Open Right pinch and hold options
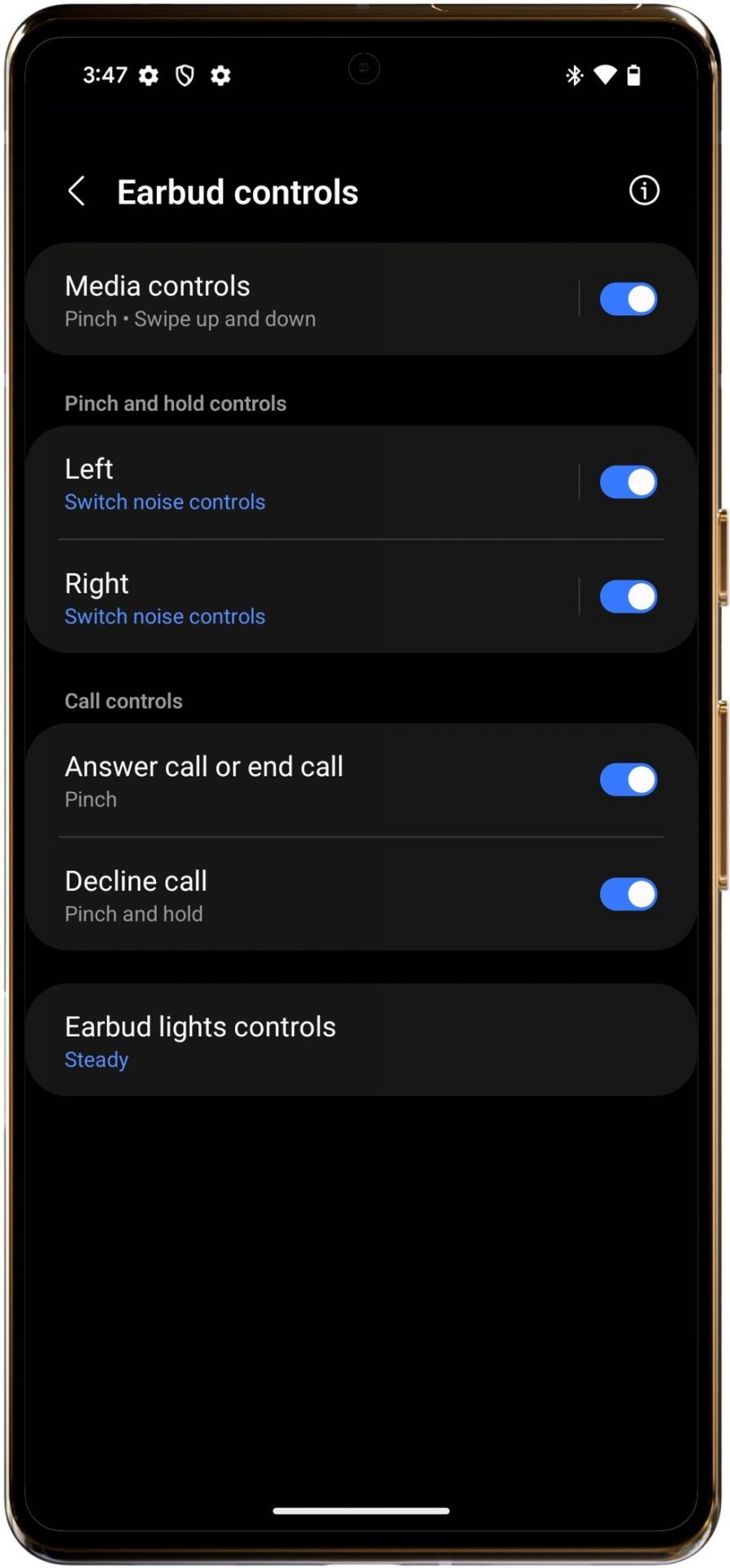The image size is (730, 1568). point(302,597)
